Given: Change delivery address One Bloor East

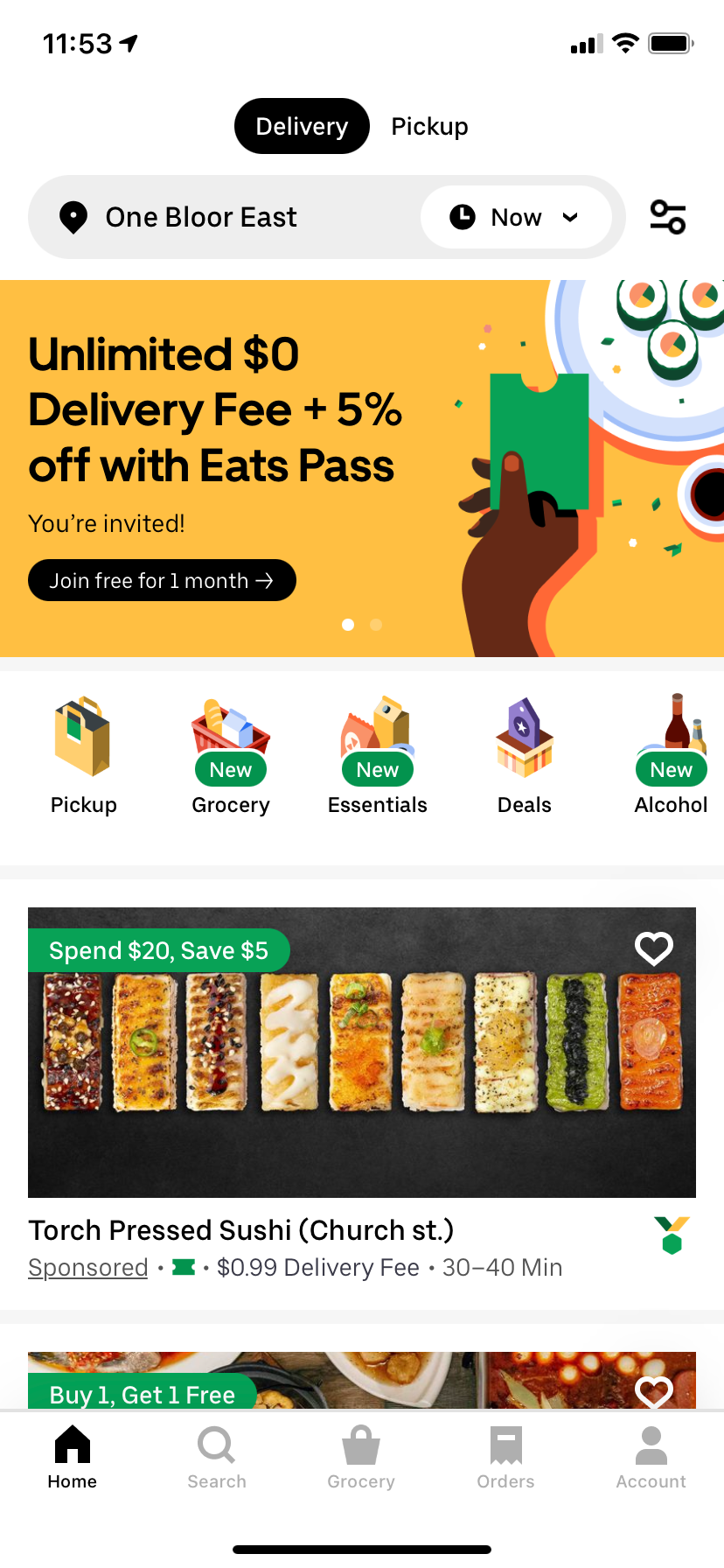Looking at the screenshot, I should [x=201, y=217].
